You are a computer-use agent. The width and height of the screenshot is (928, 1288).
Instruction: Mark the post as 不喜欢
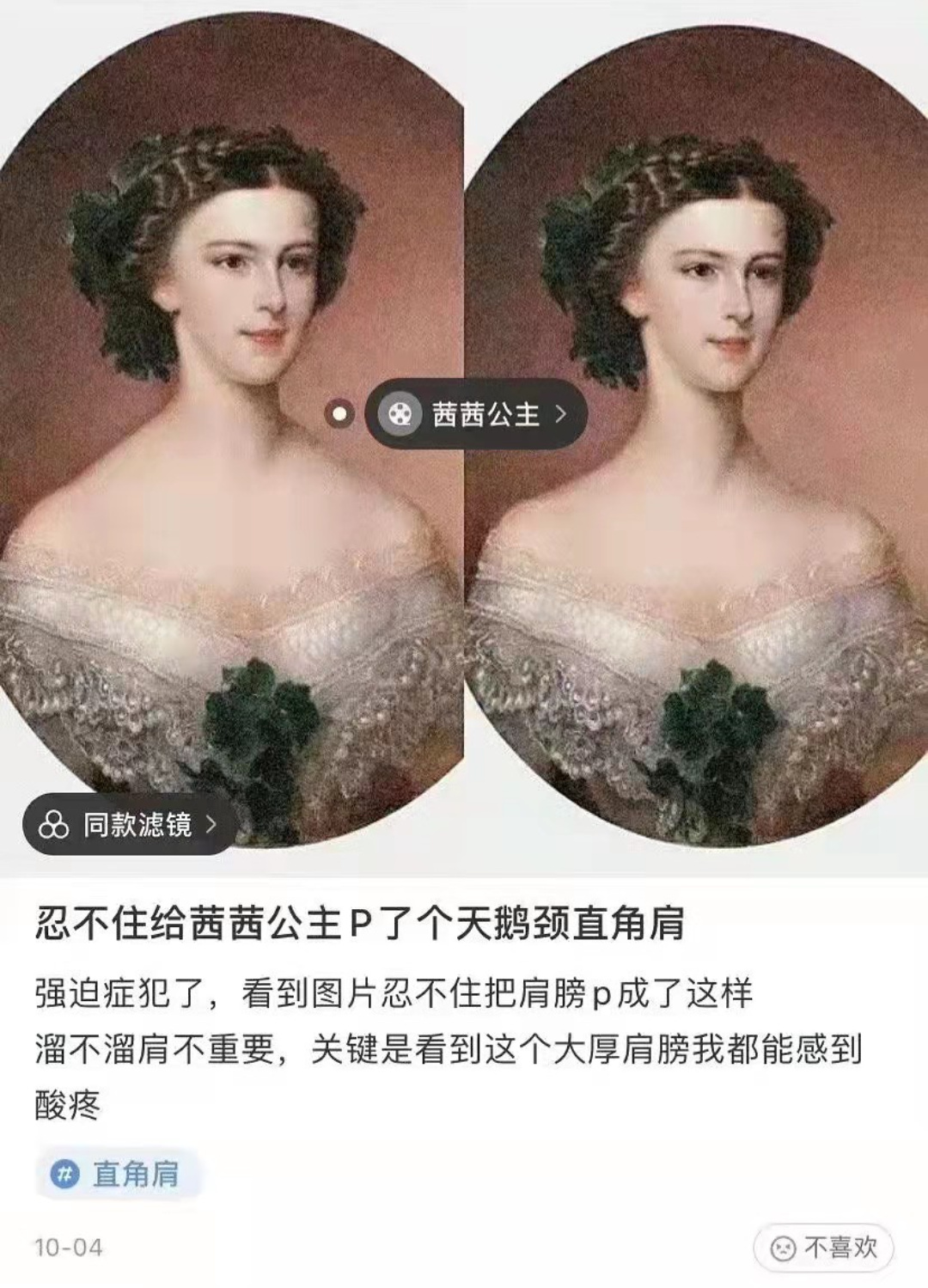(x=823, y=1247)
